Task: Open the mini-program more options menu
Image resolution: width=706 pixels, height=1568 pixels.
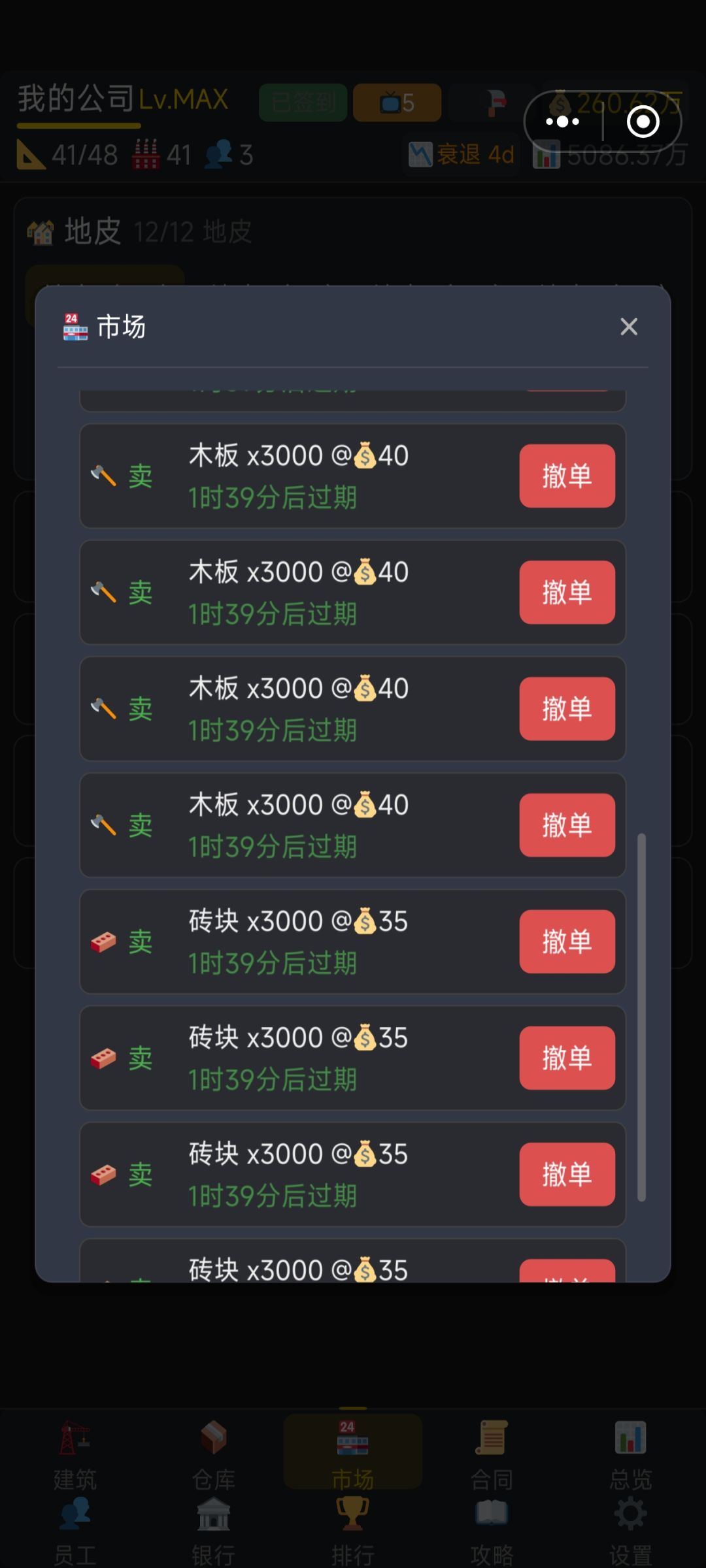Action: pos(563,122)
